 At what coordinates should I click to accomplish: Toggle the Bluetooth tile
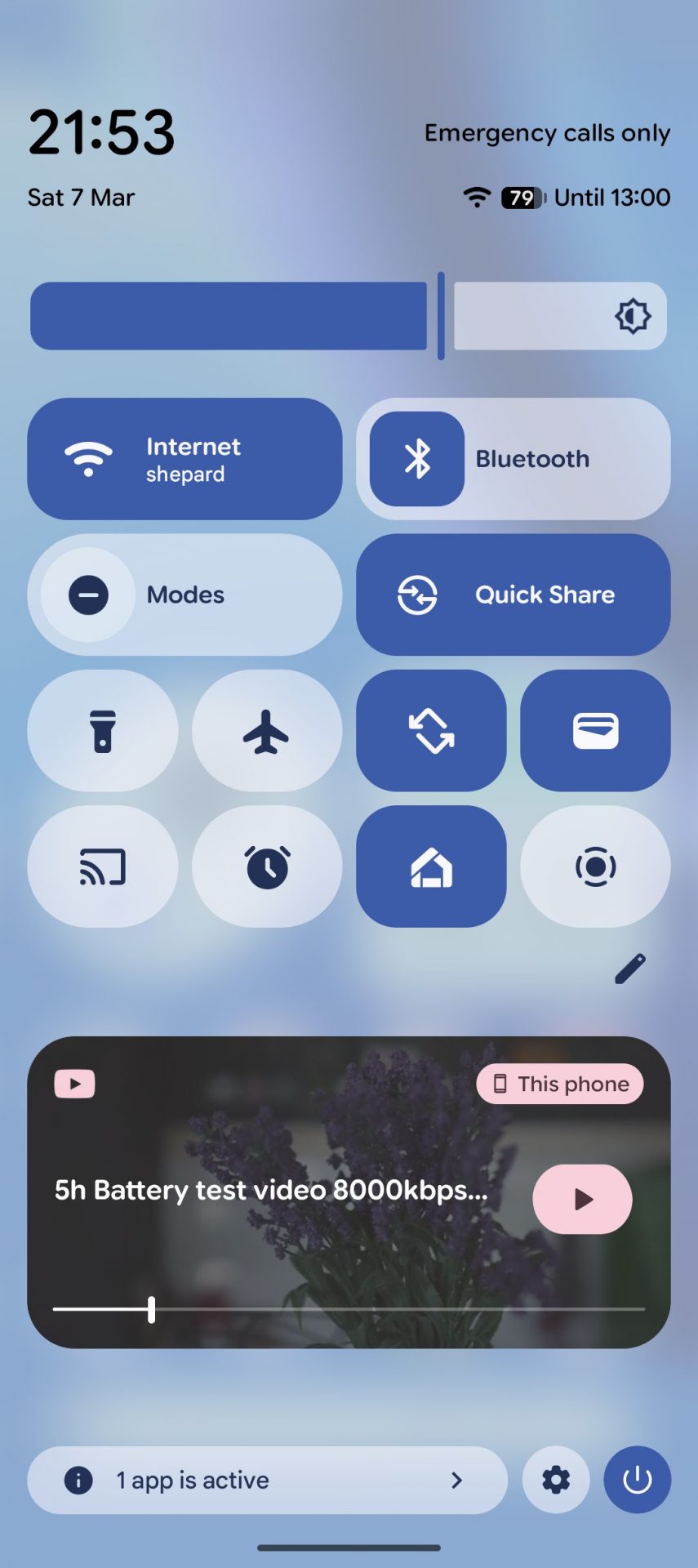[x=417, y=459]
